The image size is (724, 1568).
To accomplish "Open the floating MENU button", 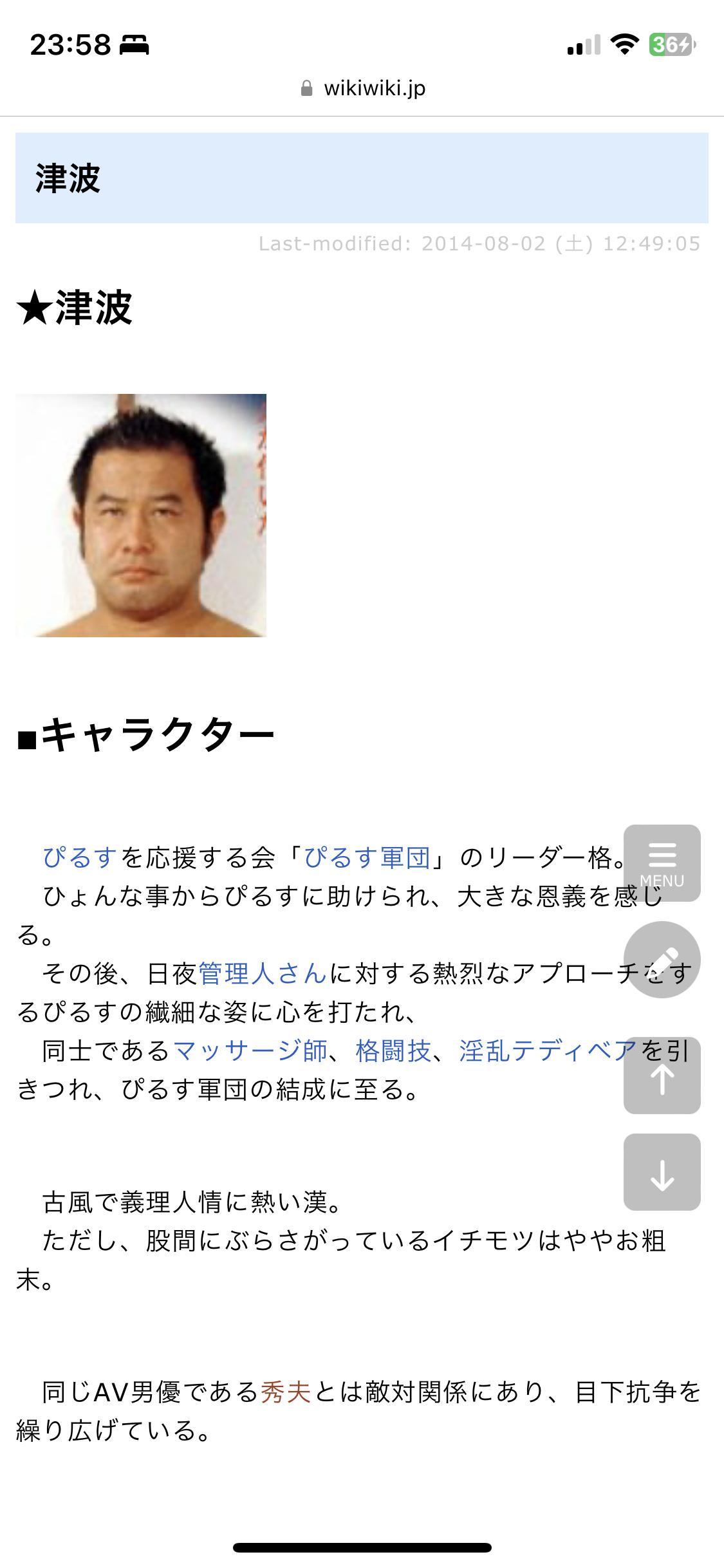I will pyautogui.click(x=662, y=863).
